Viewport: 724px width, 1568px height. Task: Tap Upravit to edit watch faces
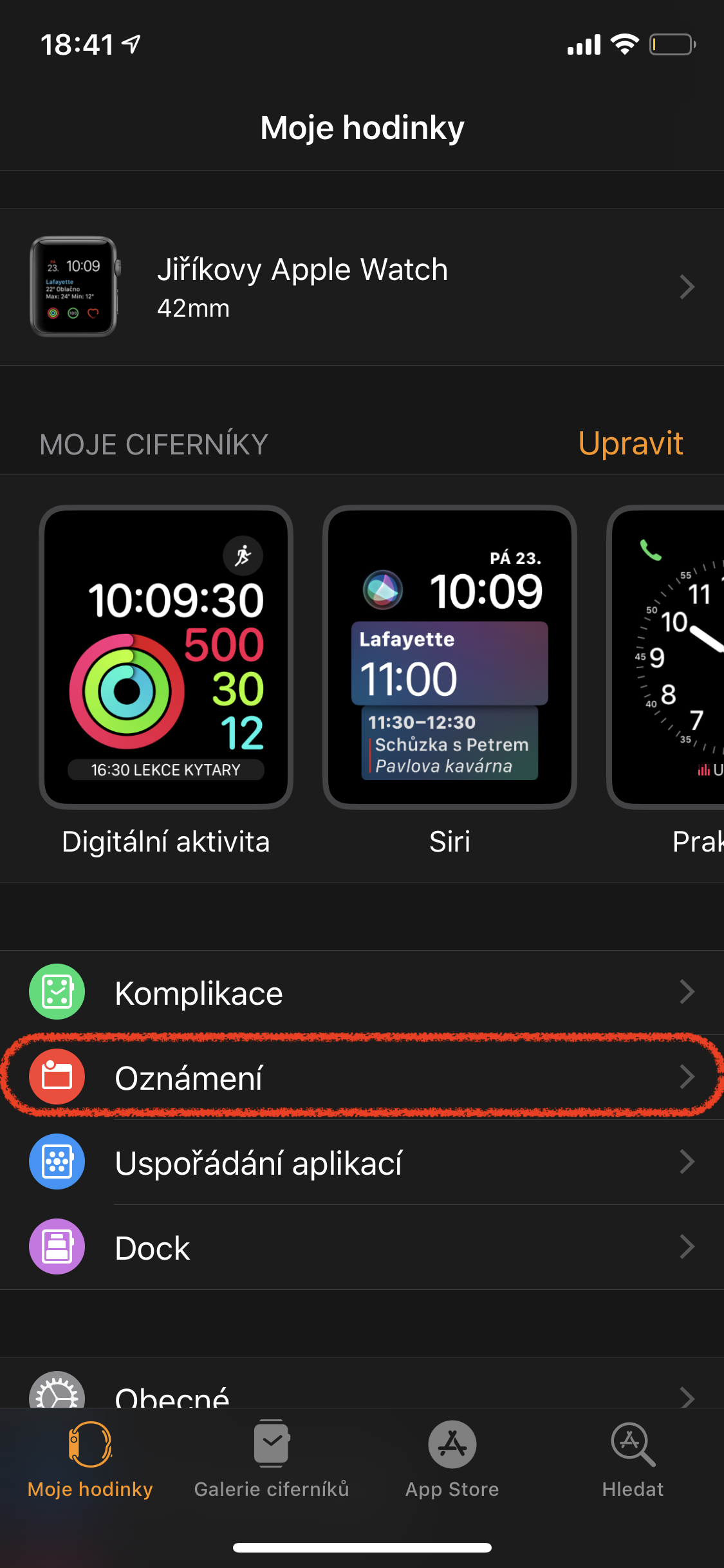click(630, 443)
